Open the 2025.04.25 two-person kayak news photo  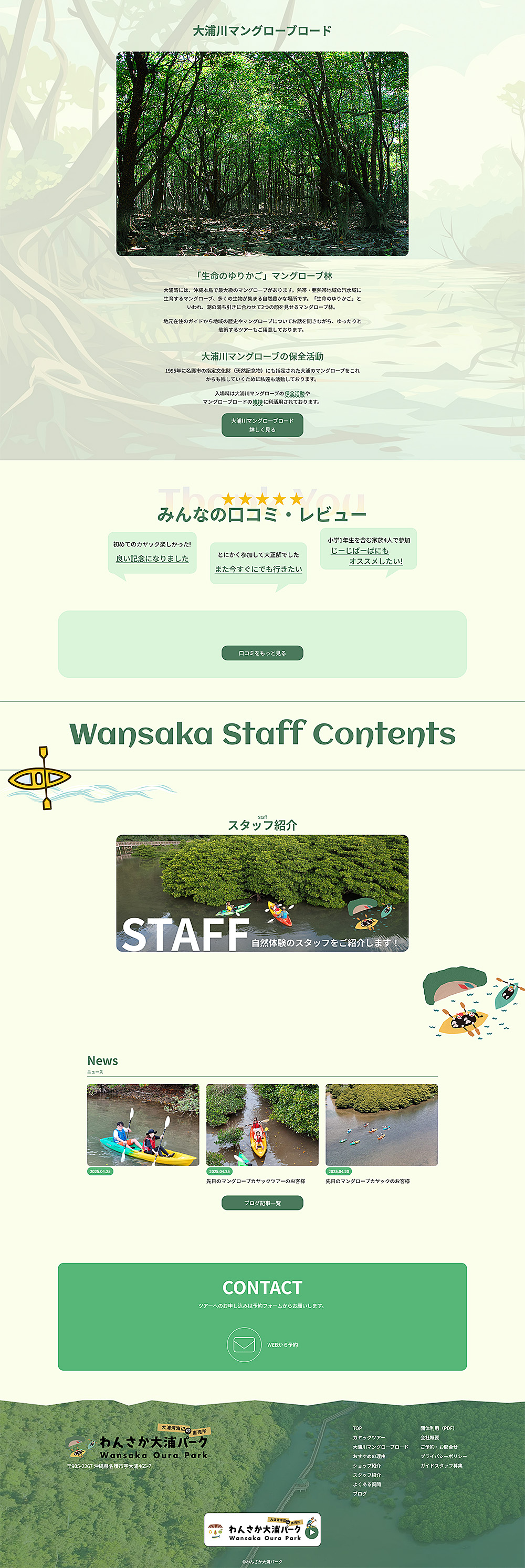[142, 1124]
